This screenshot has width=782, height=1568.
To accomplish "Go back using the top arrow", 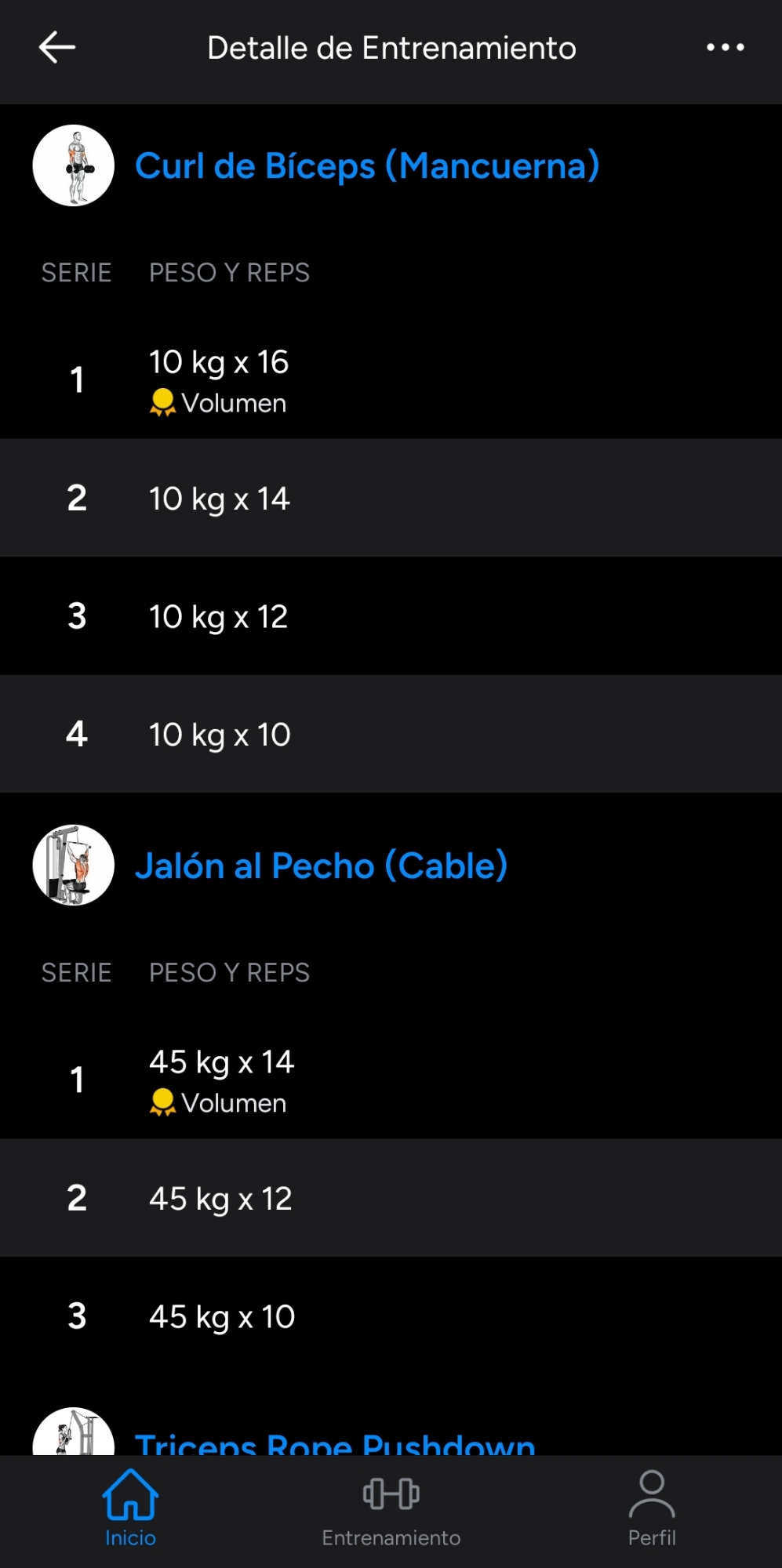I will pyautogui.click(x=57, y=48).
